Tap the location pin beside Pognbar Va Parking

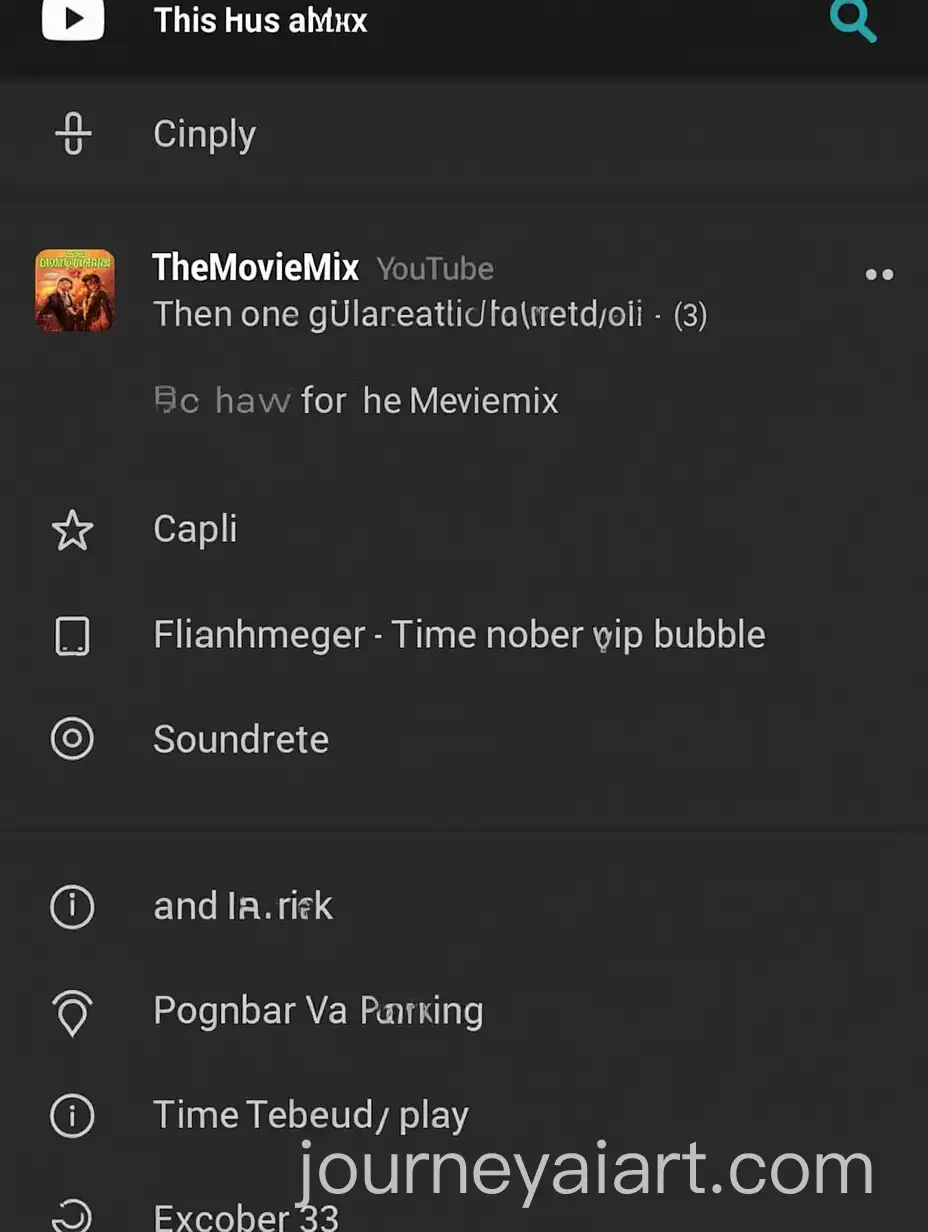[x=71, y=1013]
